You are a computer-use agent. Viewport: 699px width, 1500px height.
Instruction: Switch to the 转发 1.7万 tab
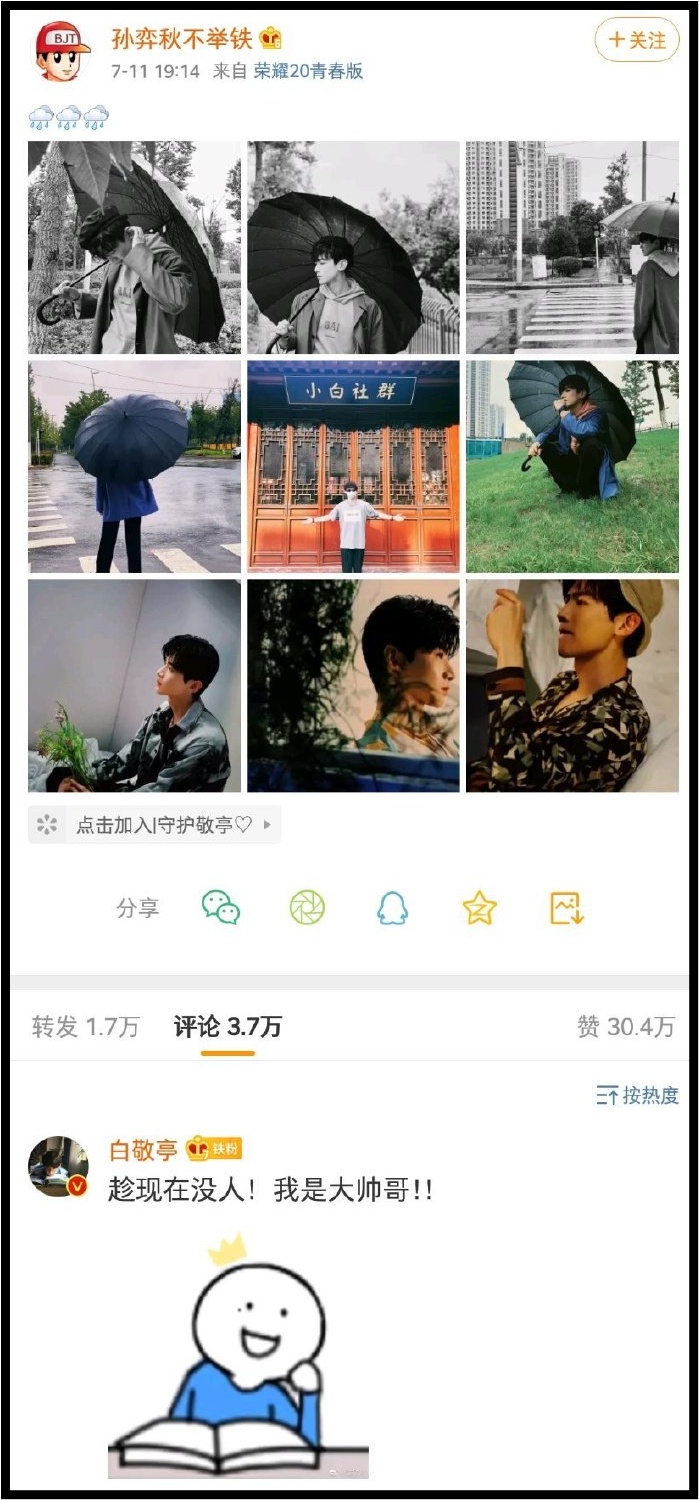(x=85, y=1027)
